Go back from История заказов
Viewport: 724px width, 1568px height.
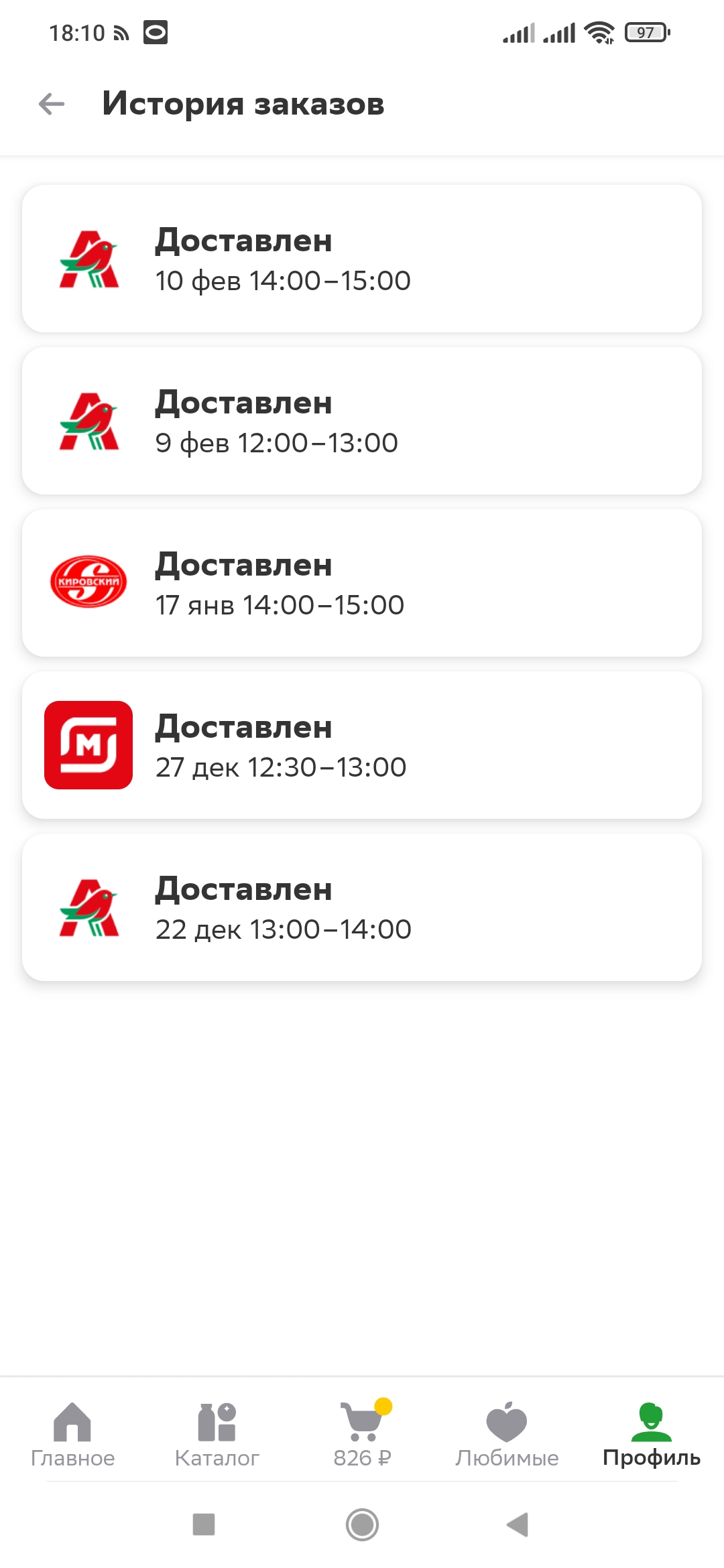[52, 104]
